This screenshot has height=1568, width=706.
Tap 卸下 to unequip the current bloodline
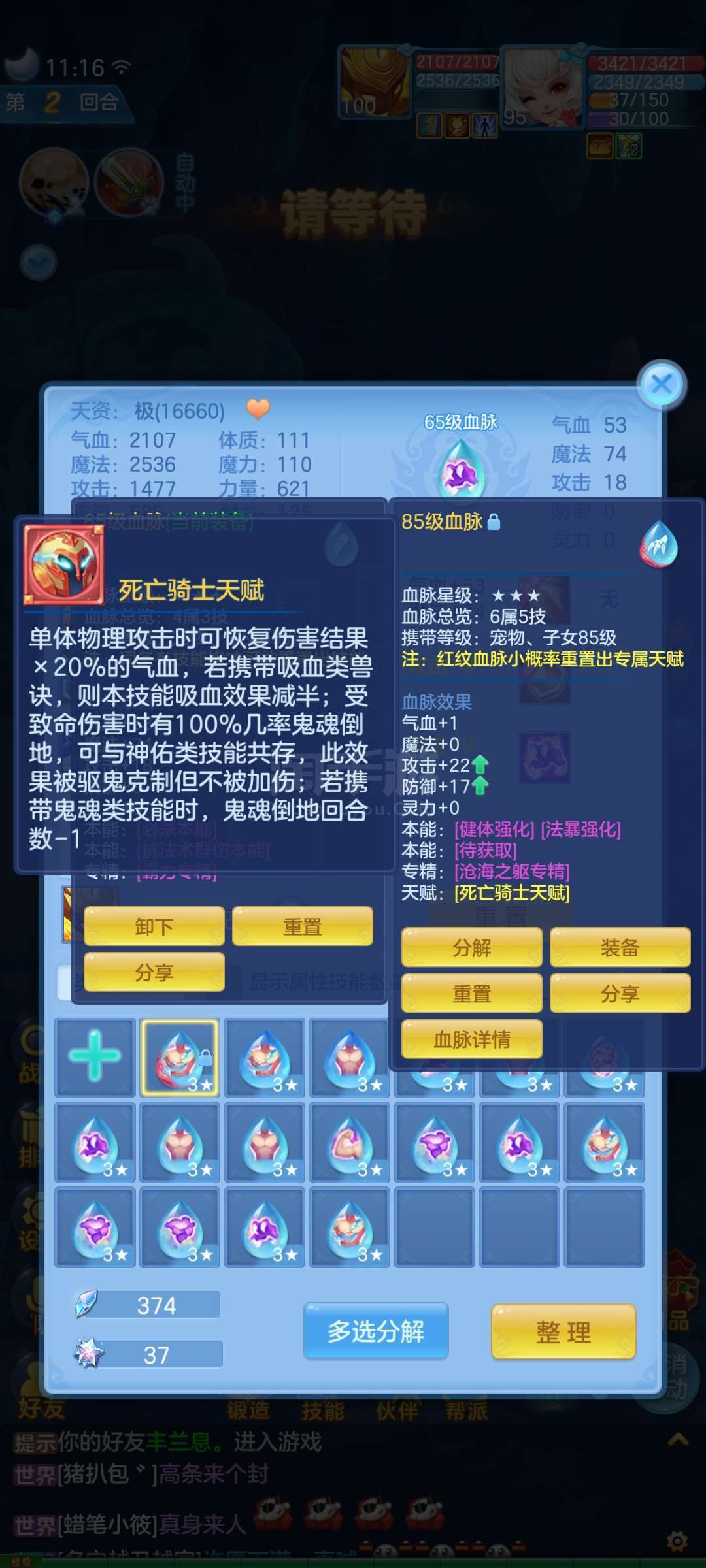click(x=154, y=926)
